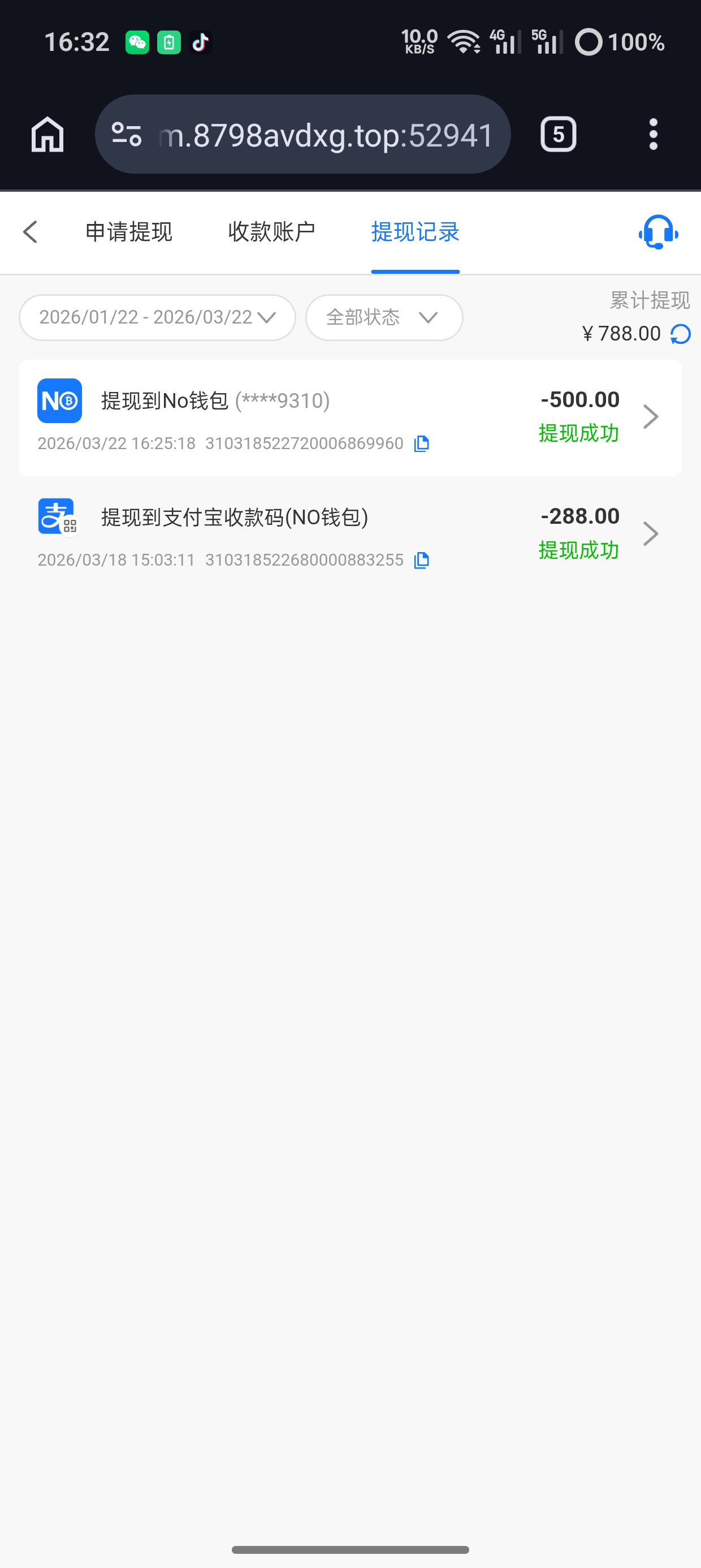Tap the back arrow to return
This screenshot has width=701, height=1568.
coord(31,232)
